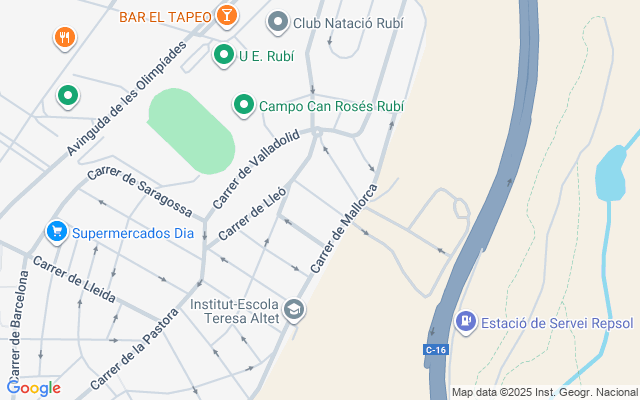Image resolution: width=640 pixels, height=400 pixels.
Task: Open the unlabeled orange restaurant marker
Action: point(65,38)
